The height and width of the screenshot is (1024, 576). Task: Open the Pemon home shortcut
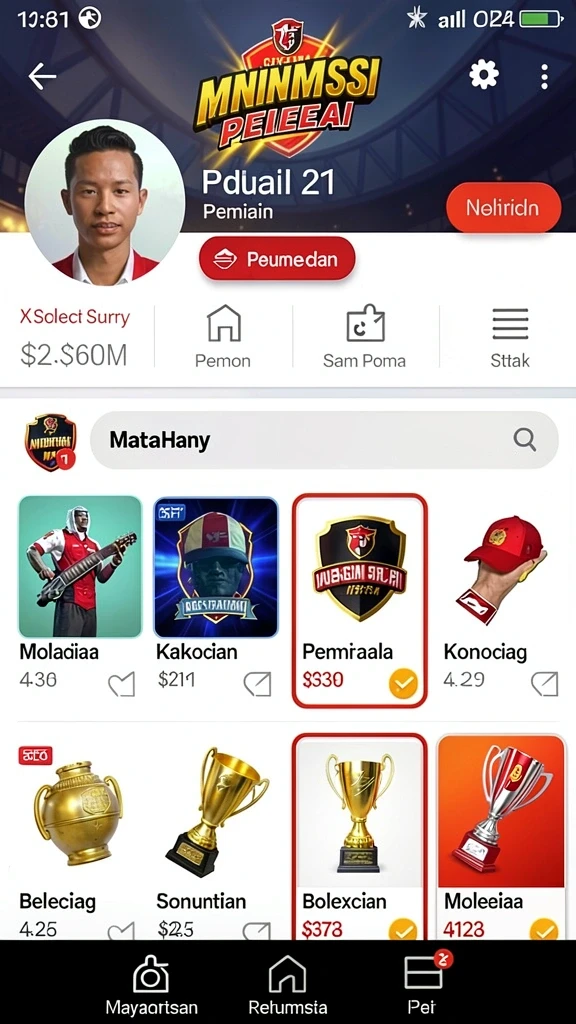point(223,337)
